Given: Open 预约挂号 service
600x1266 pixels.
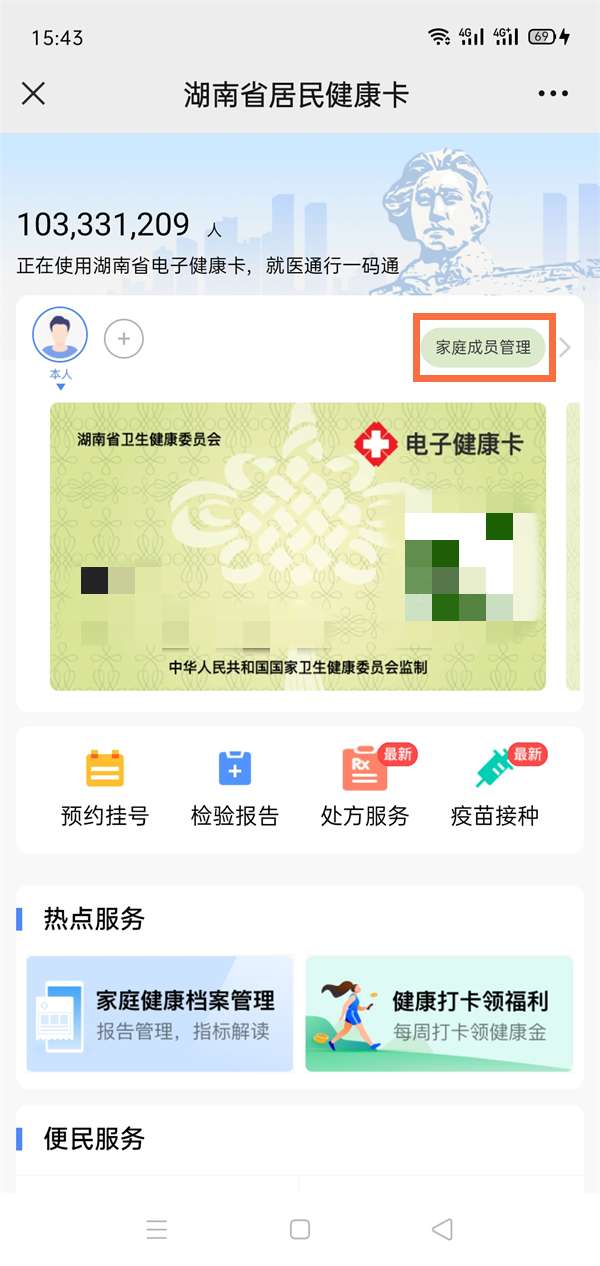Looking at the screenshot, I should click(104, 787).
